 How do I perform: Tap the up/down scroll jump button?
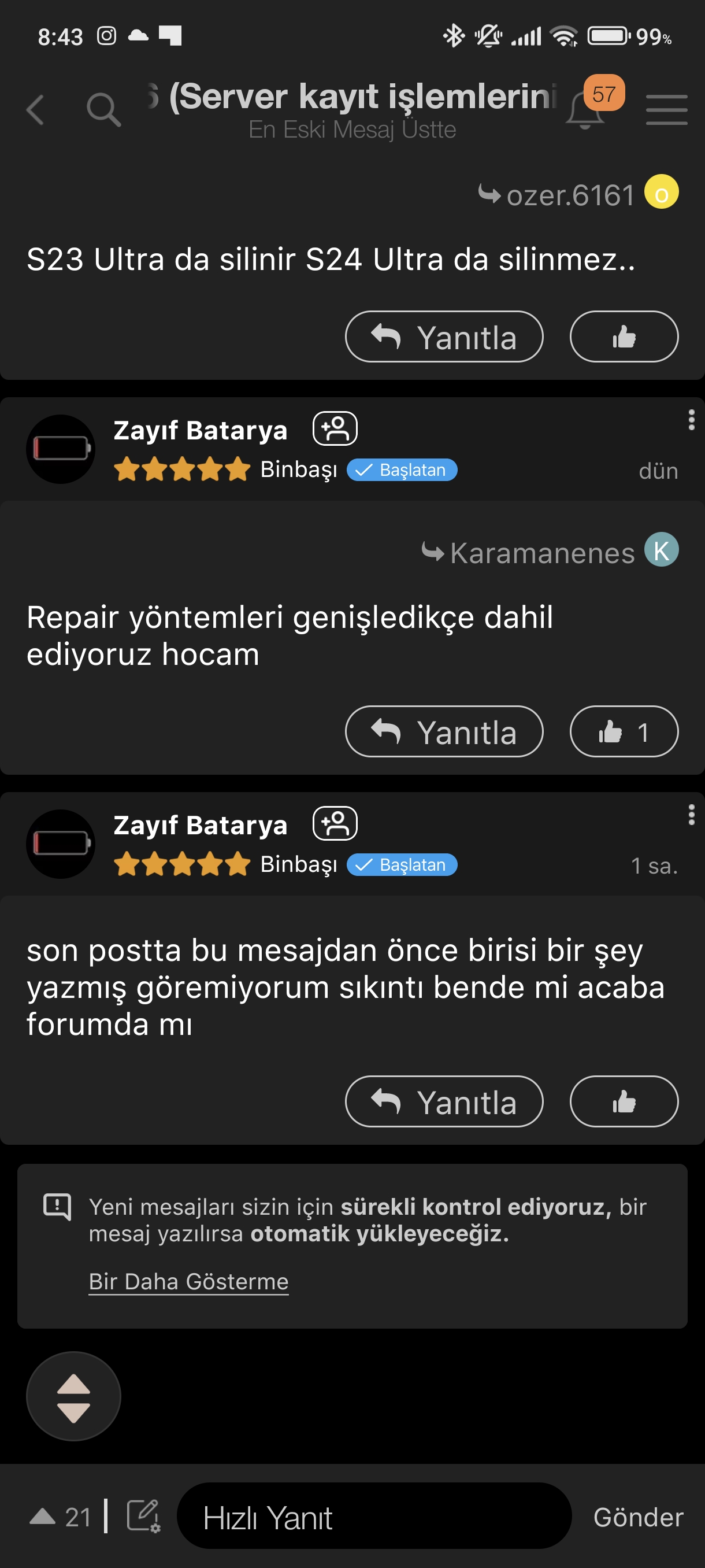pyautogui.click(x=73, y=1396)
